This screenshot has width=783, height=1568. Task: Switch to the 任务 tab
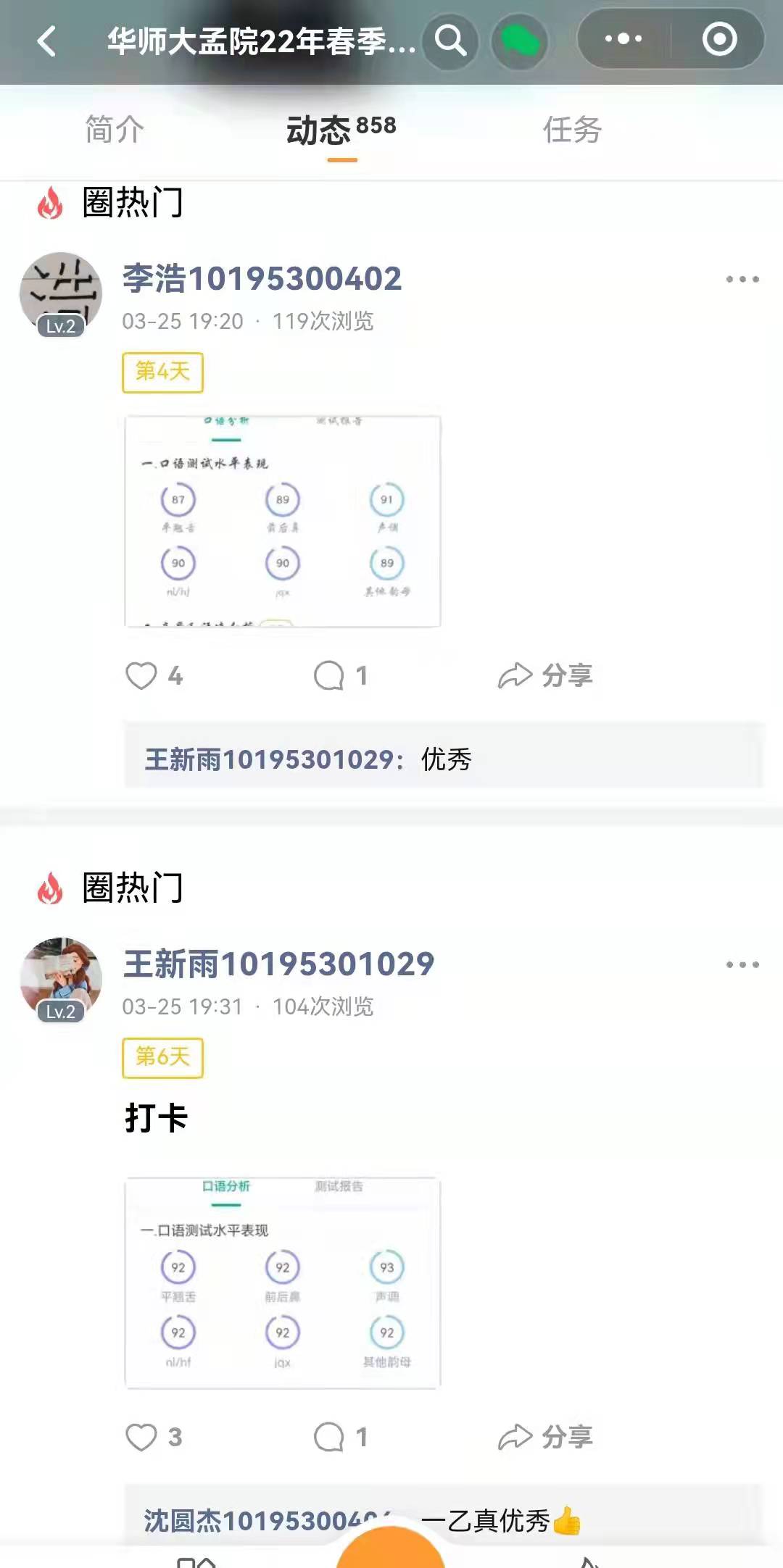(x=572, y=130)
